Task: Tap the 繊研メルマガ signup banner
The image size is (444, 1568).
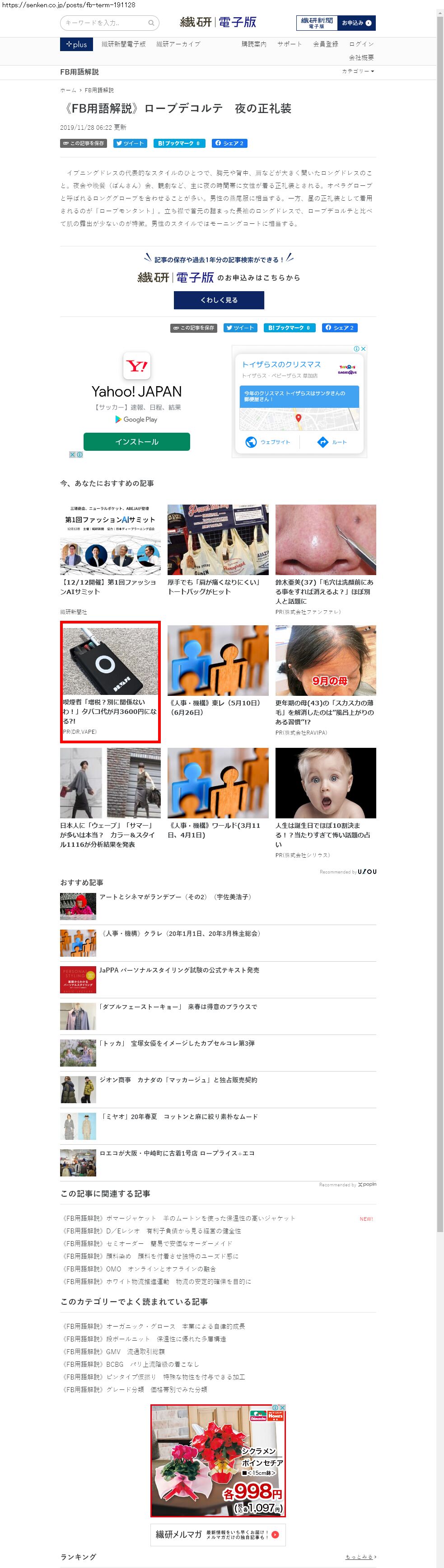Action: (217, 1535)
